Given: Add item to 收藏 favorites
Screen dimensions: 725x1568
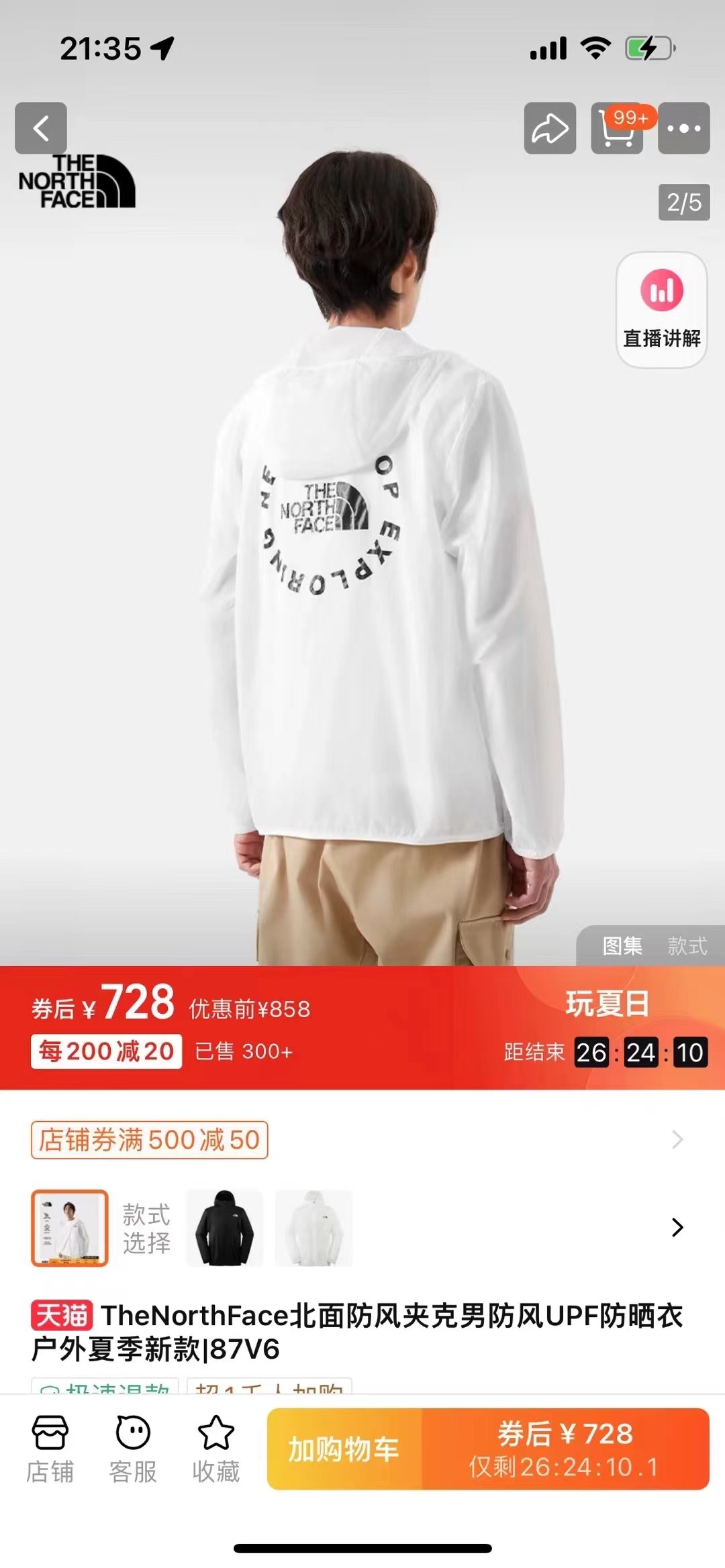Looking at the screenshot, I should [x=216, y=1449].
